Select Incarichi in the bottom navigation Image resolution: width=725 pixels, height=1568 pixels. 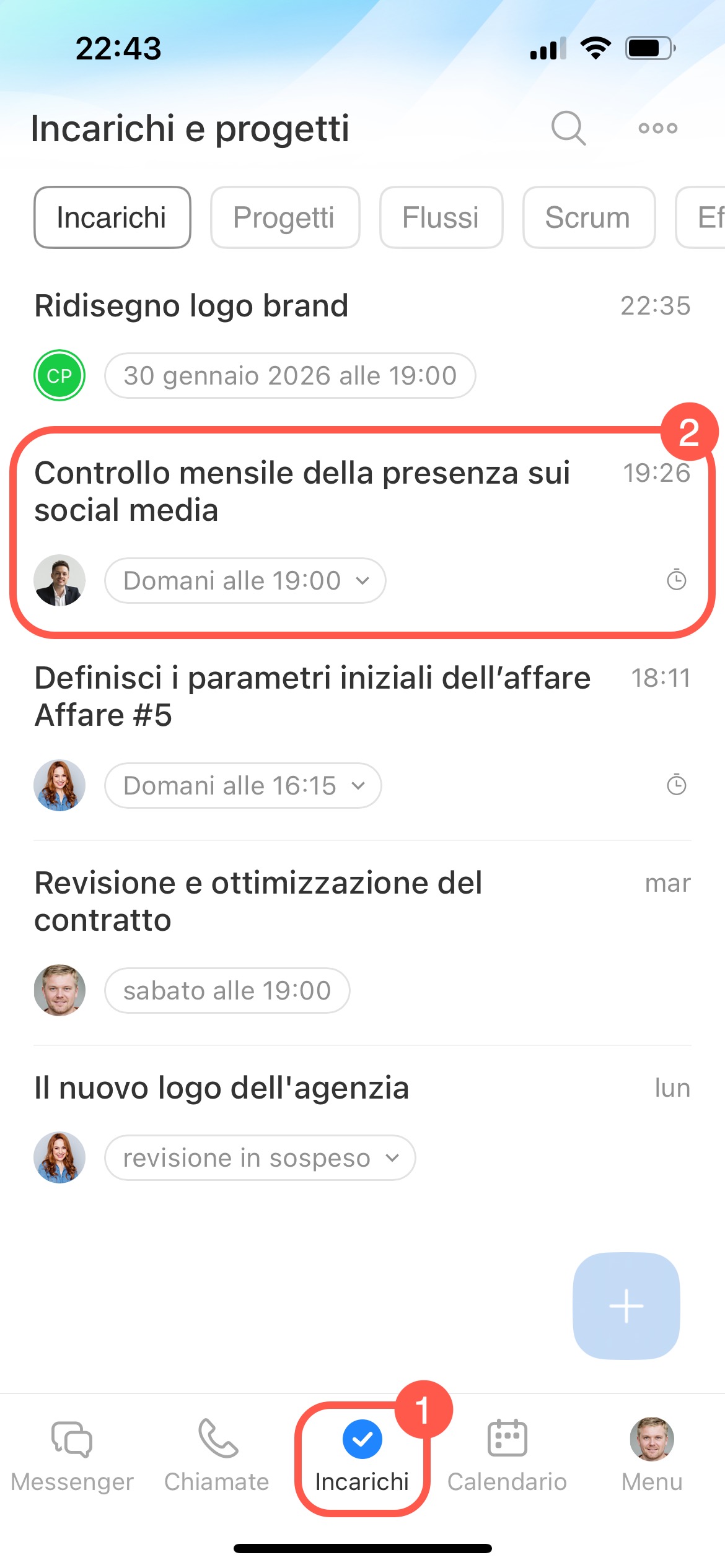click(362, 1455)
